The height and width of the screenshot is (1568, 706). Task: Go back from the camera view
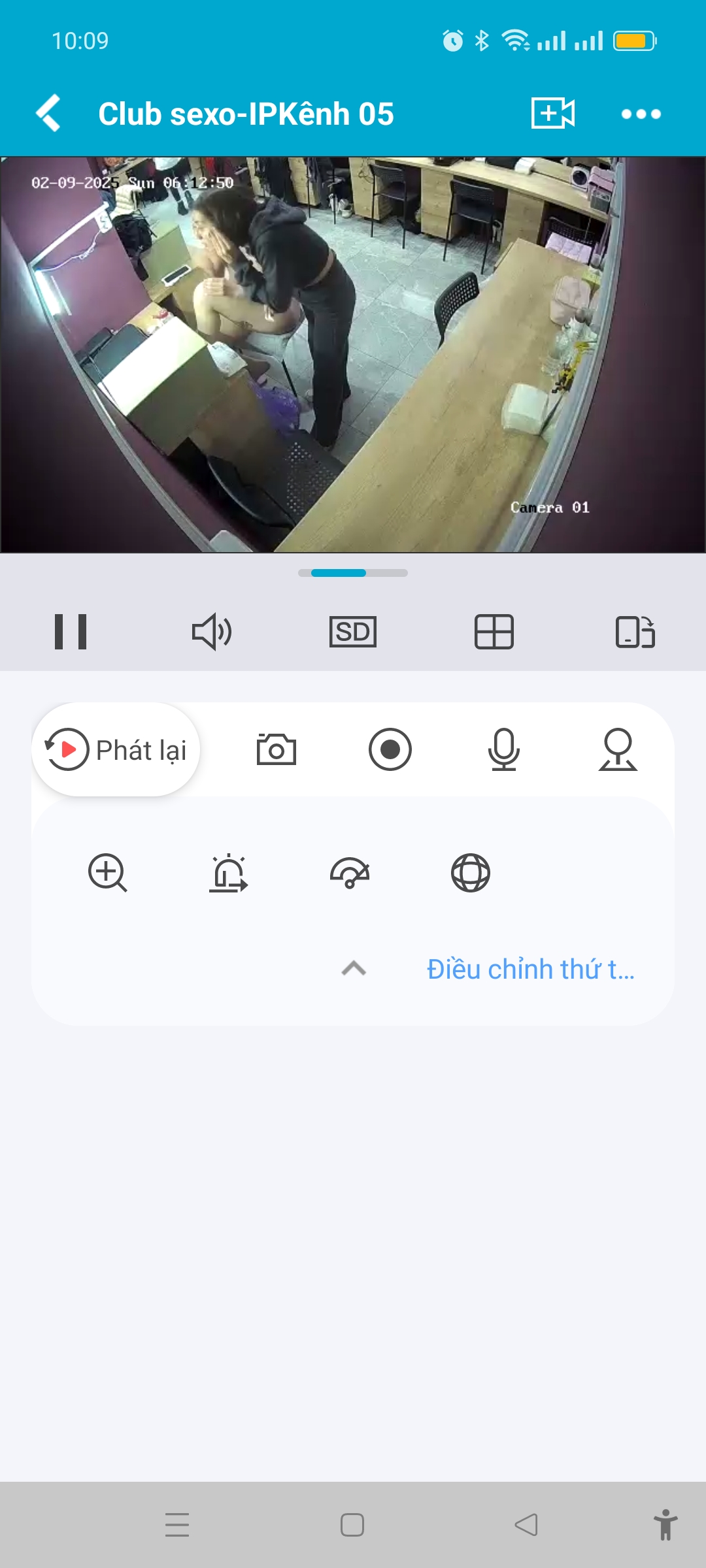(49, 114)
